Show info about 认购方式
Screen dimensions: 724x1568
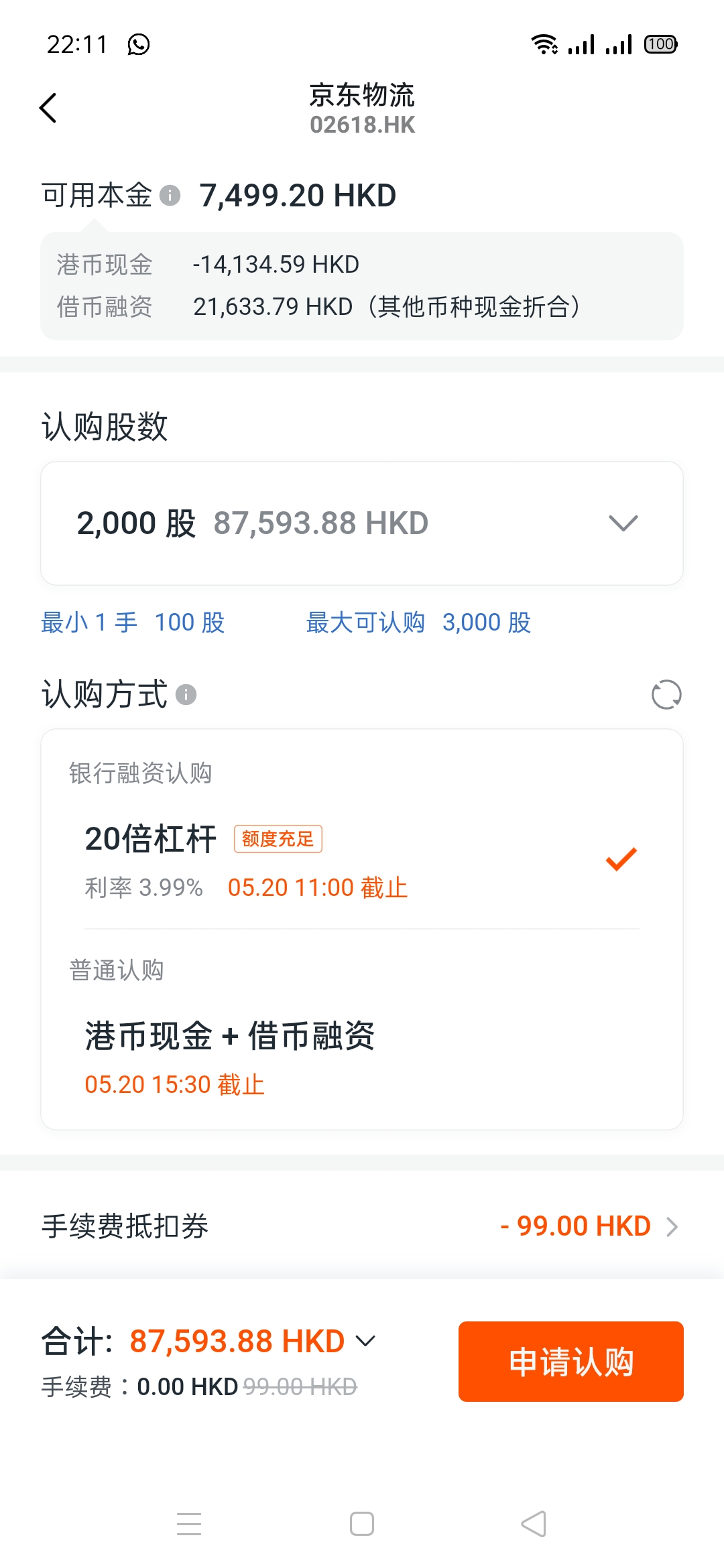click(x=186, y=695)
